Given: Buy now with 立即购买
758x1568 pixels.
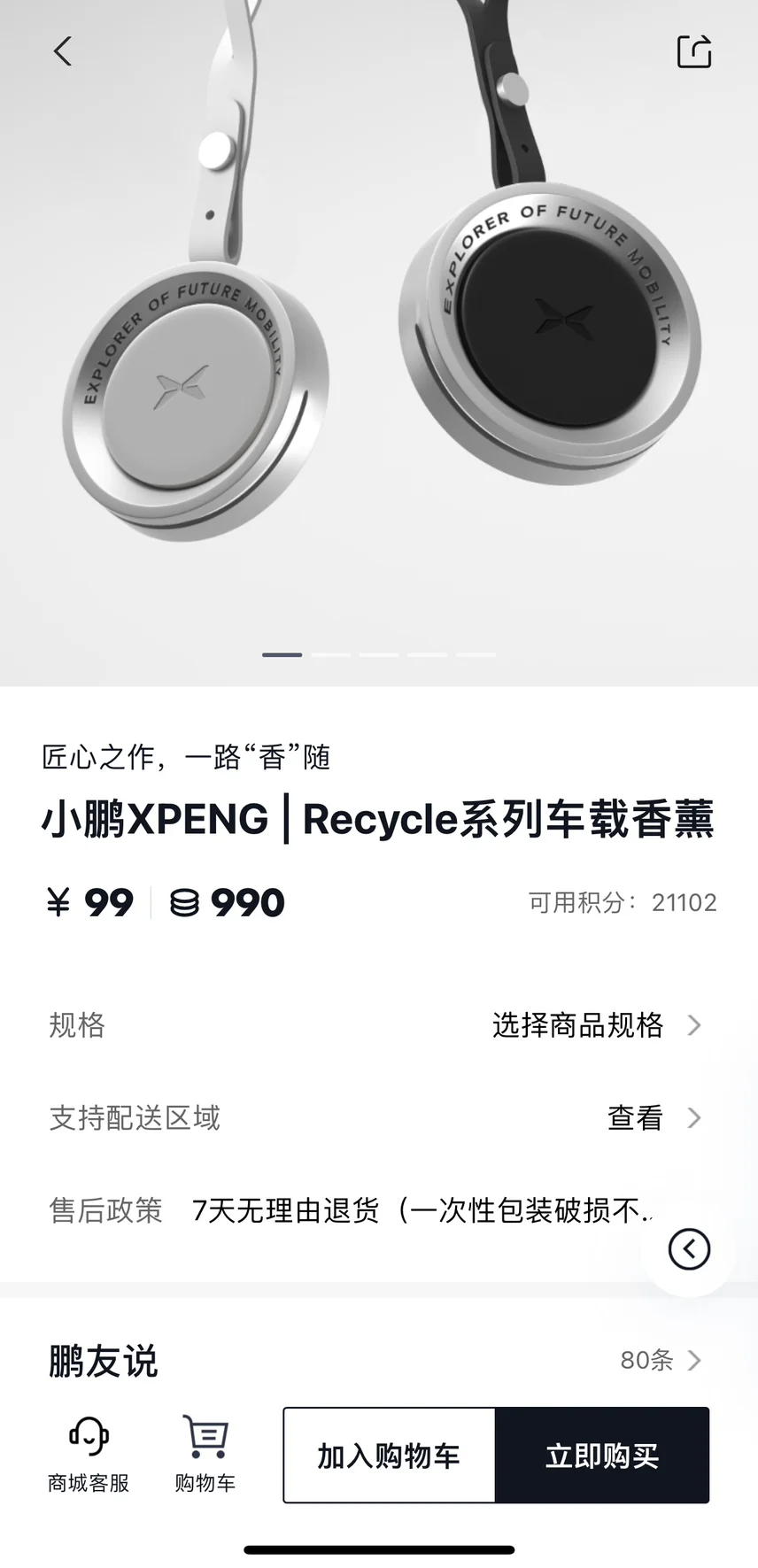Looking at the screenshot, I should (x=602, y=1456).
